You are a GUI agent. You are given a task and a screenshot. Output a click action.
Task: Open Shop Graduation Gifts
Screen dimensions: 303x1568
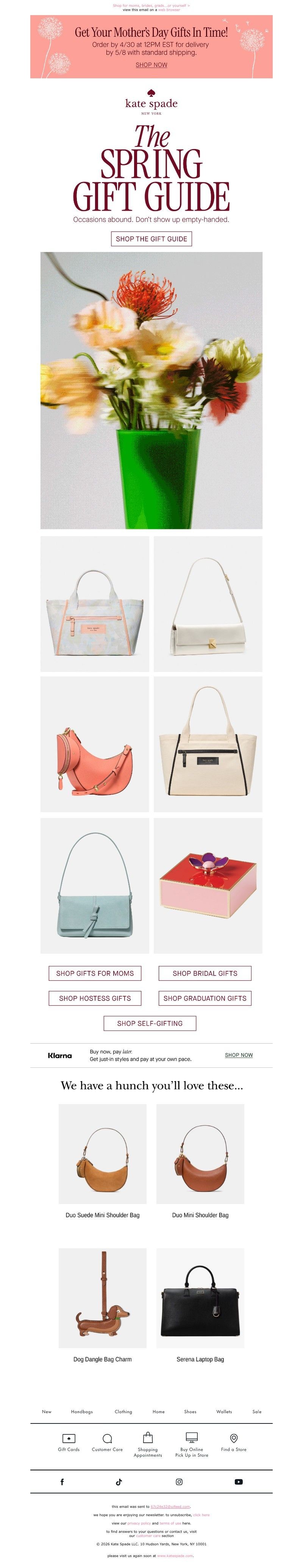coord(205,998)
